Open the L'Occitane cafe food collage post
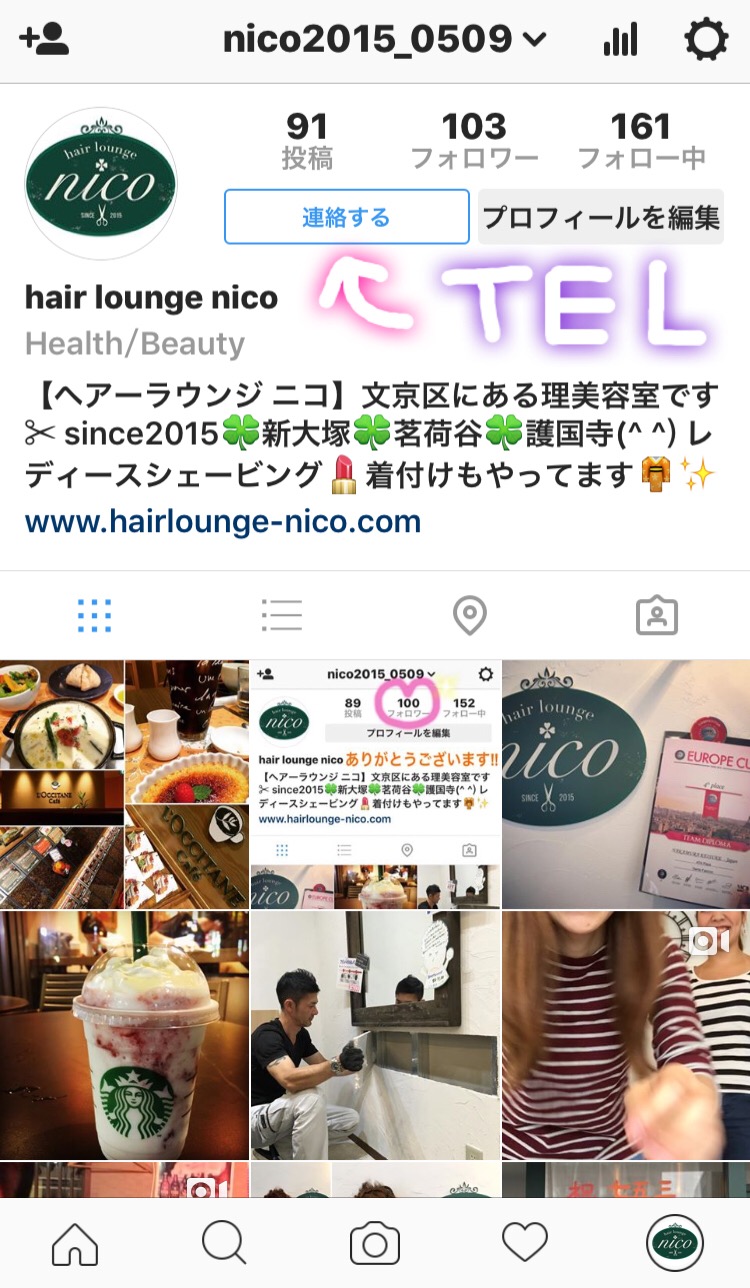 (124, 784)
